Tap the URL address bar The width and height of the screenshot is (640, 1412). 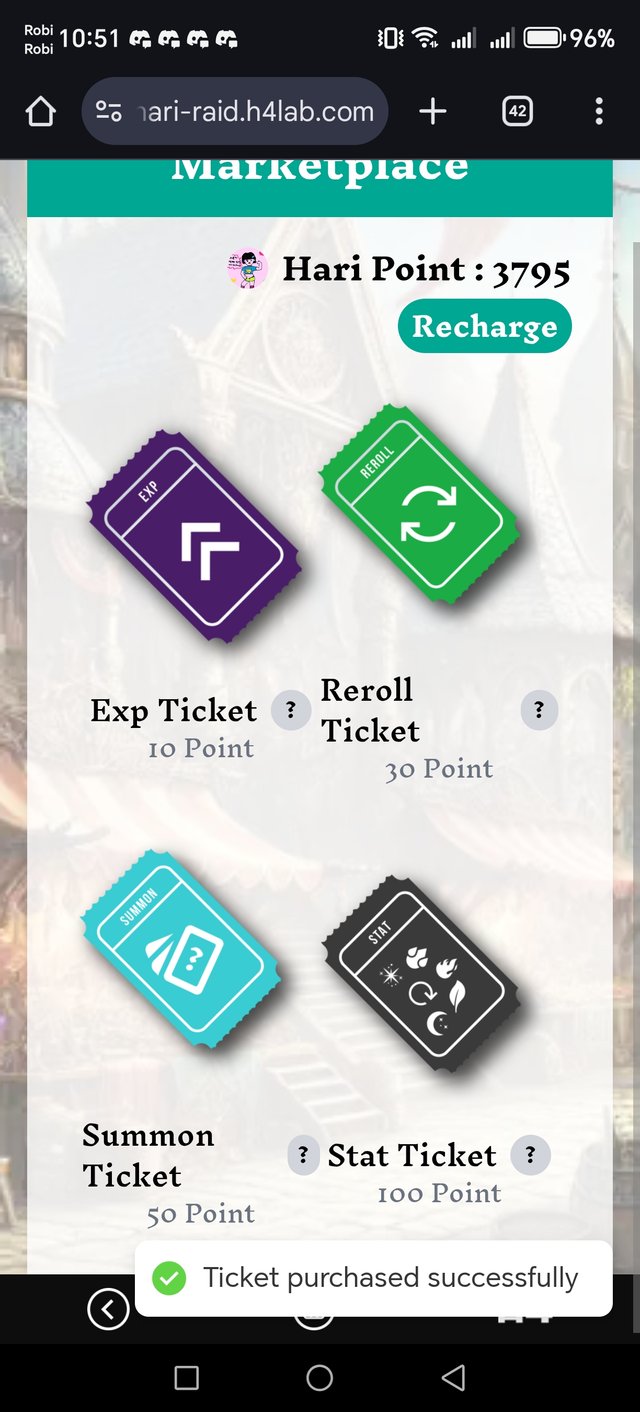click(x=235, y=112)
